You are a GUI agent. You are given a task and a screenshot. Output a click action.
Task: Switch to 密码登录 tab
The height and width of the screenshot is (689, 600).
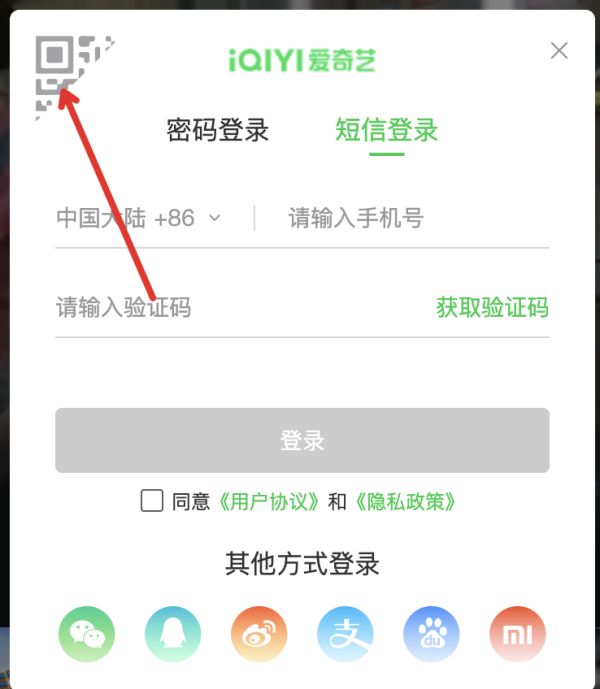[x=218, y=130]
